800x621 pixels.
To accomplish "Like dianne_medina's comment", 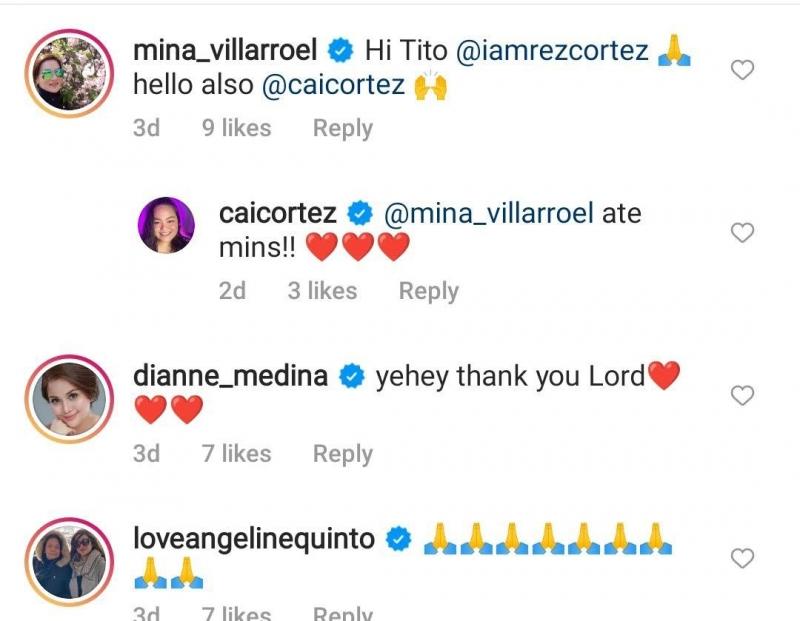I will (x=742, y=396).
